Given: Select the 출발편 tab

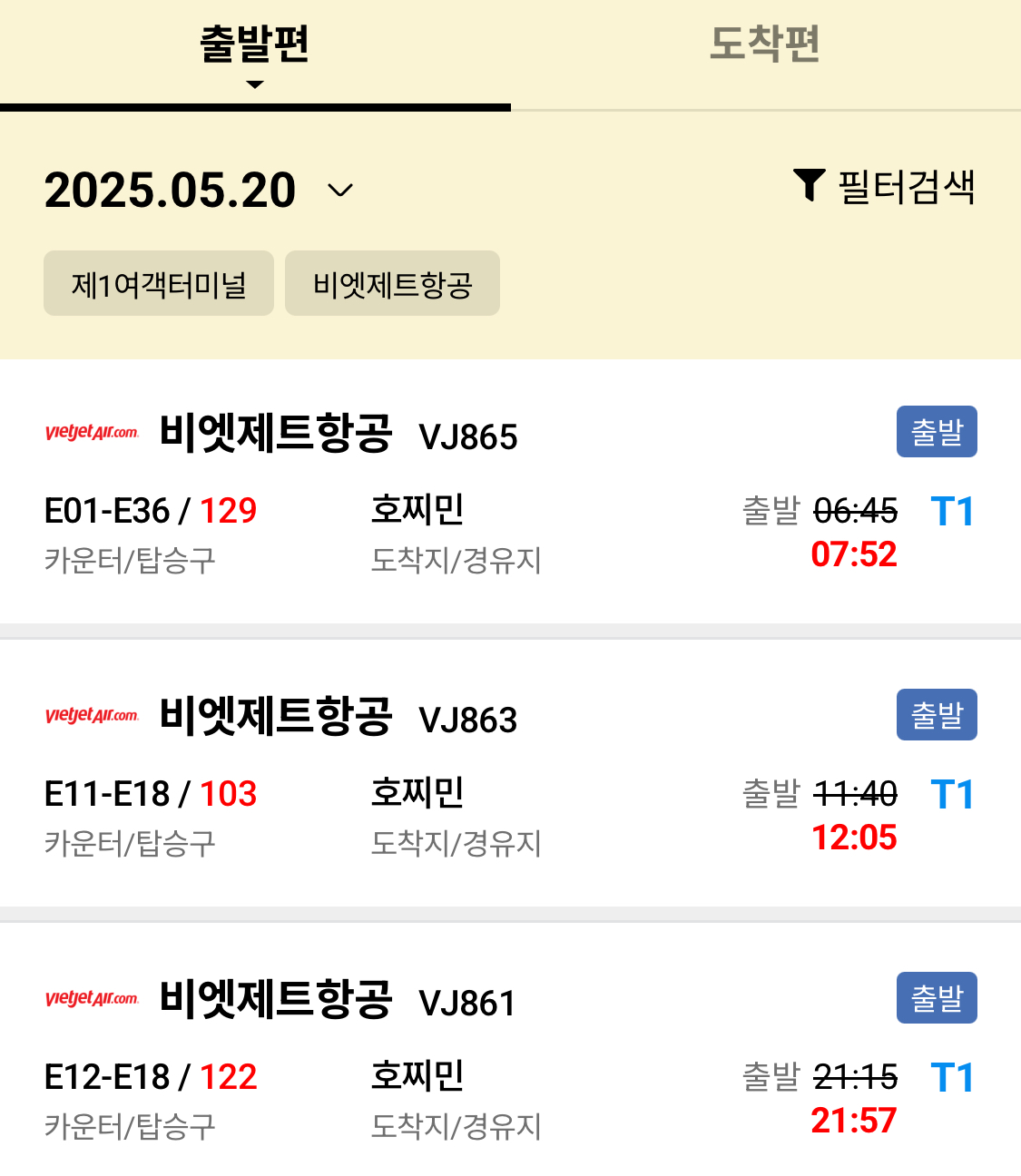Looking at the screenshot, I should (x=255, y=45).
